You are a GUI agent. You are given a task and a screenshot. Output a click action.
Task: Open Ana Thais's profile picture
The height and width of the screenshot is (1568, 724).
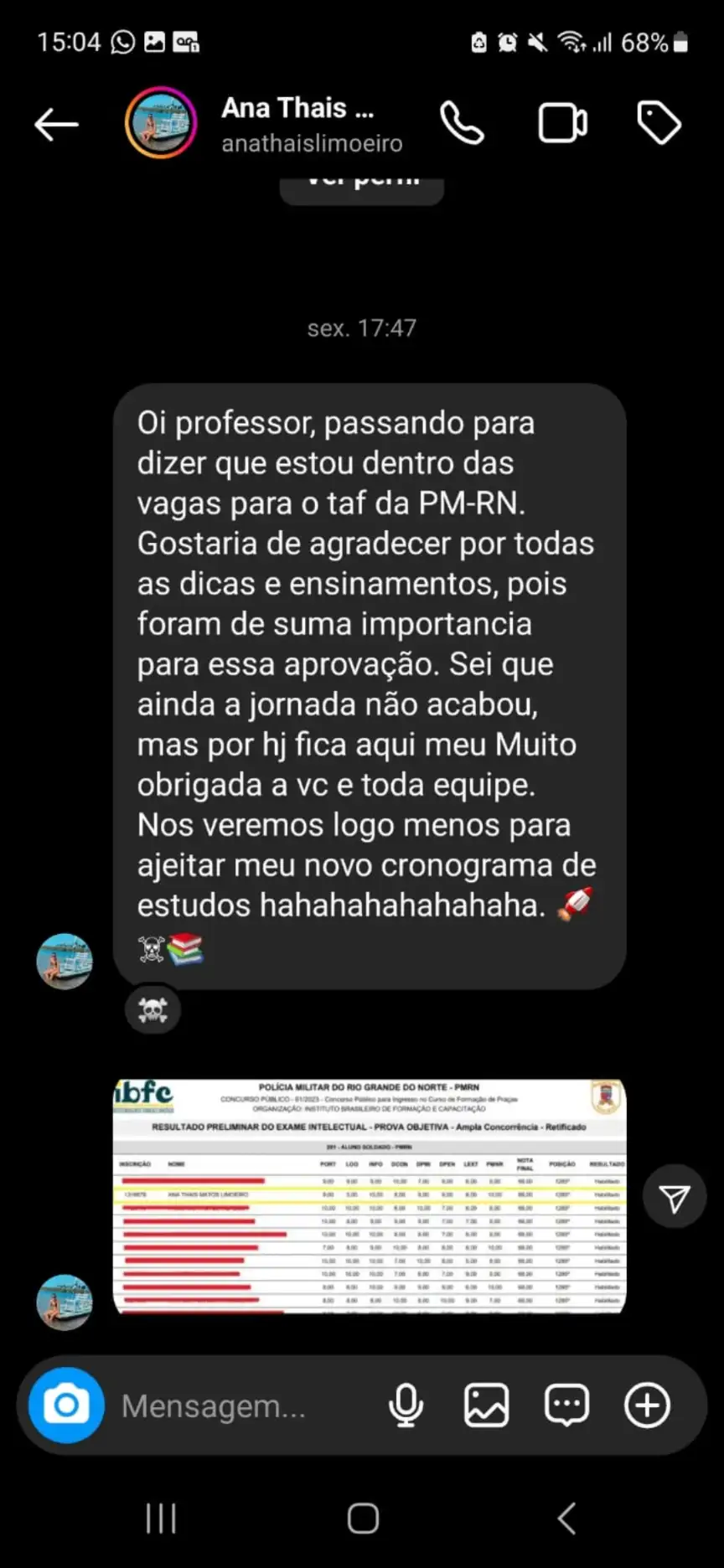(x=159, y=122)
